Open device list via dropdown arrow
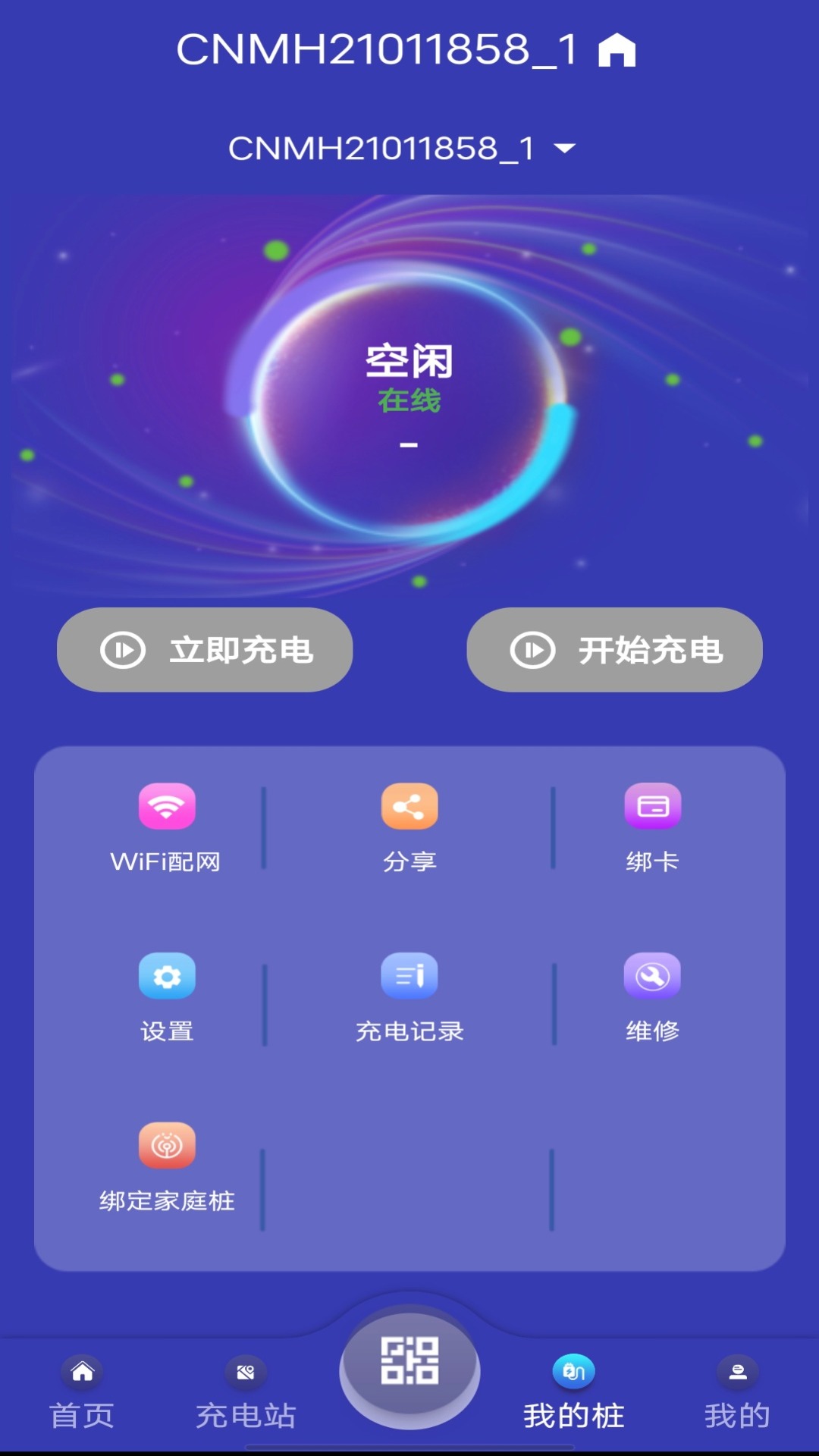 point(566,147)
